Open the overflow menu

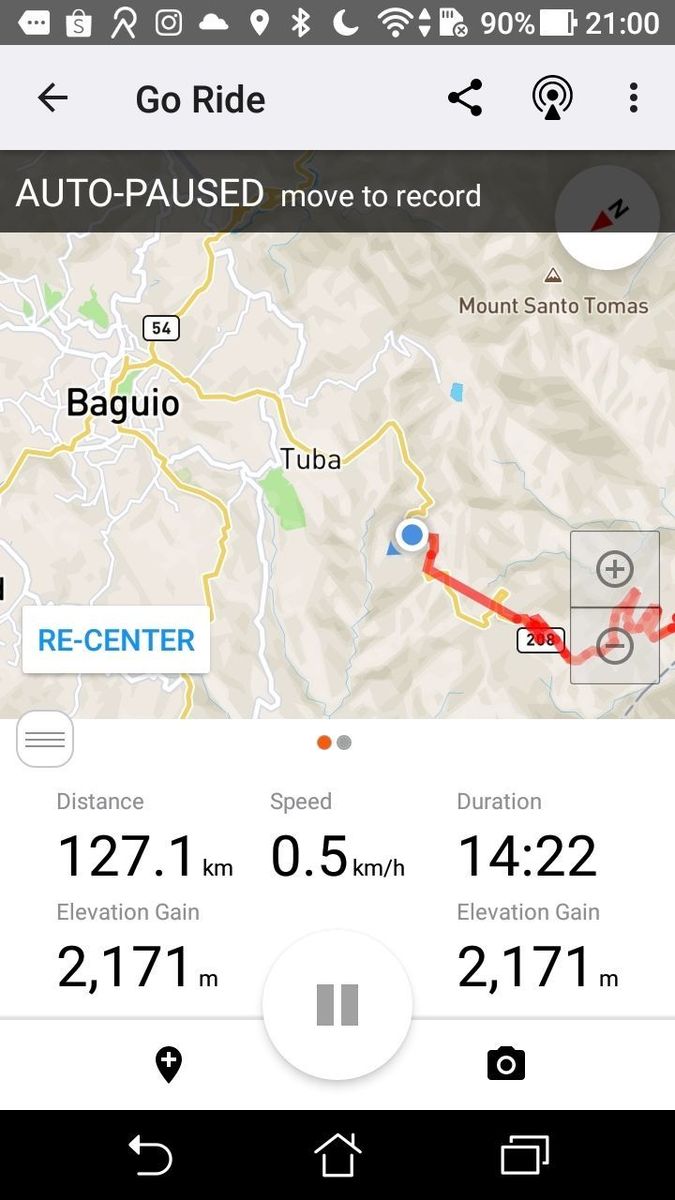point(633,98)
